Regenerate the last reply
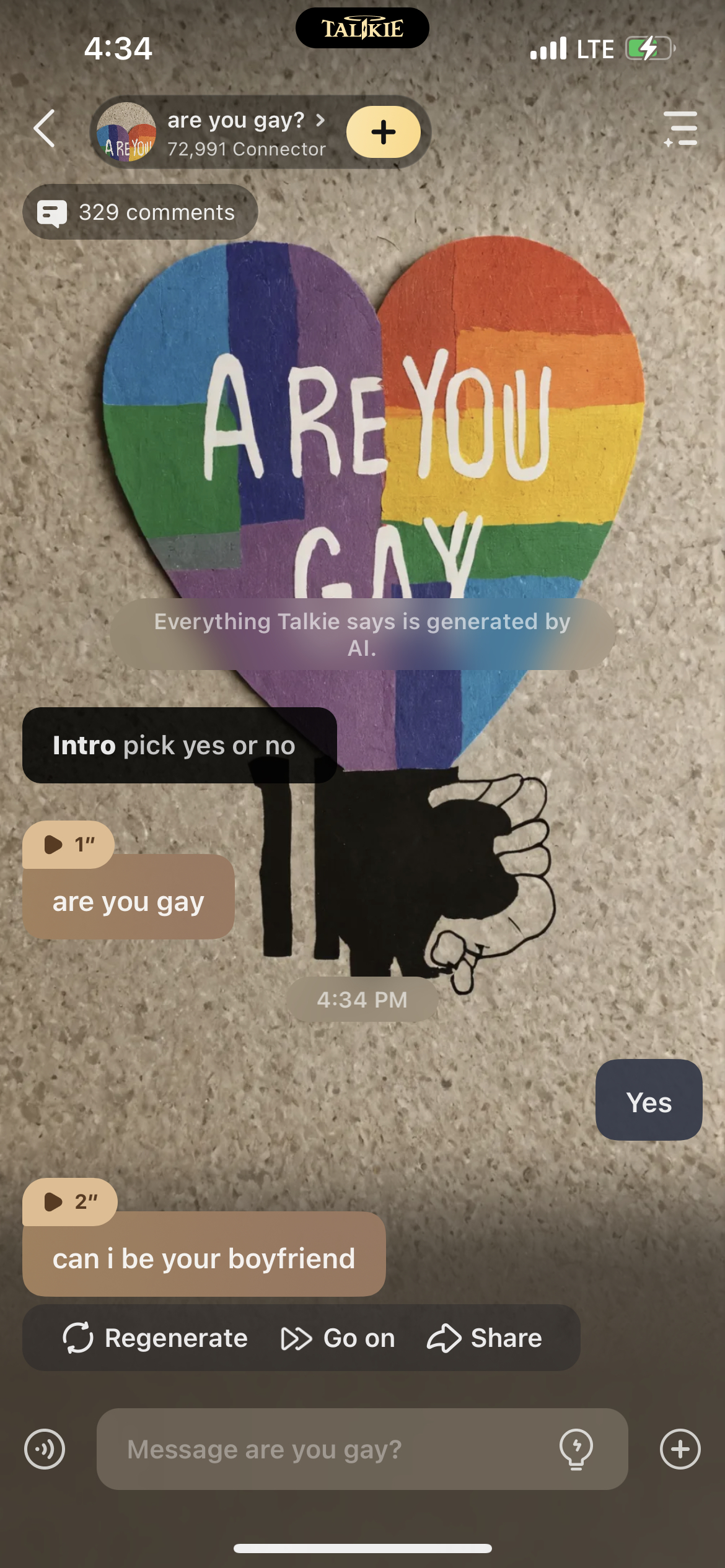 pyautogui.click(x=156, y=1338)
